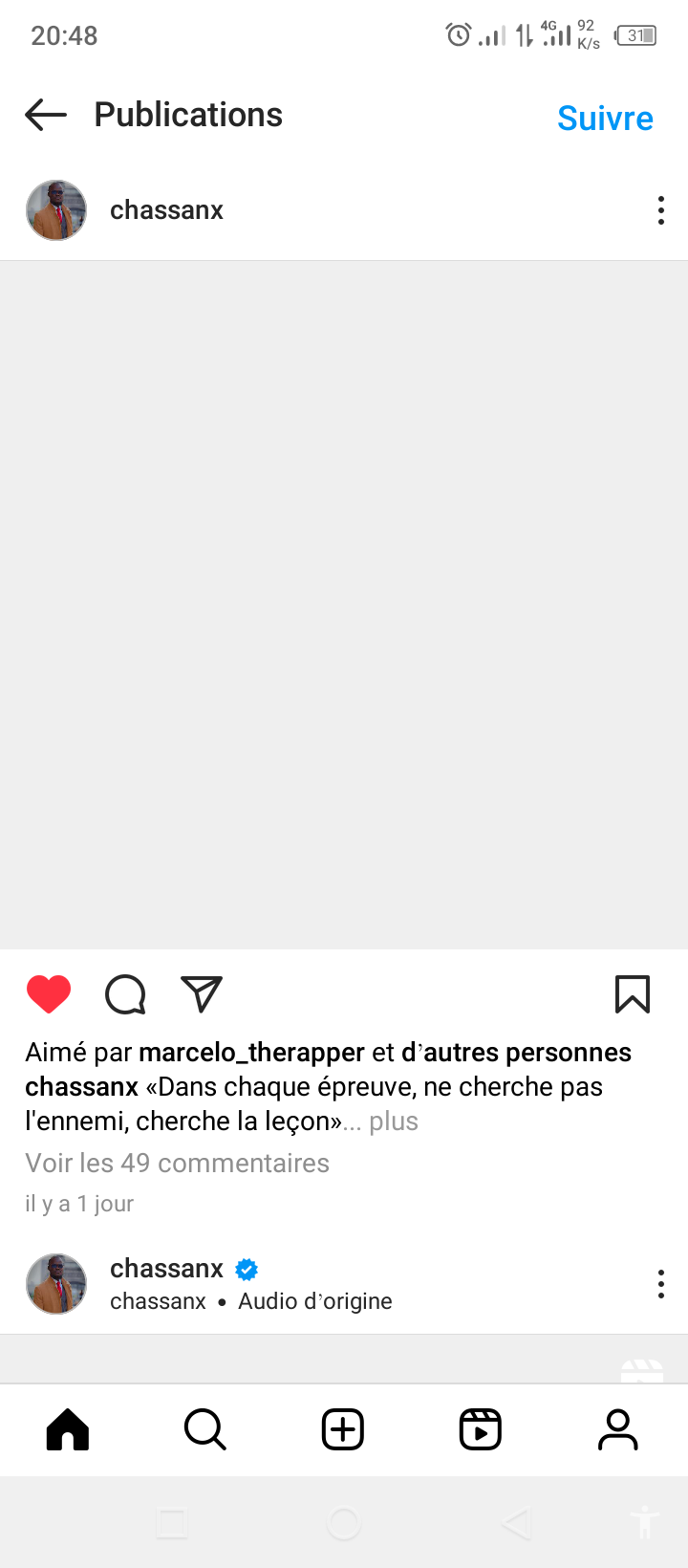Open the chassanx profile from the top post header
This screenshot has width=688, height=1568.
pyautogui.click(x=166, y=210)
